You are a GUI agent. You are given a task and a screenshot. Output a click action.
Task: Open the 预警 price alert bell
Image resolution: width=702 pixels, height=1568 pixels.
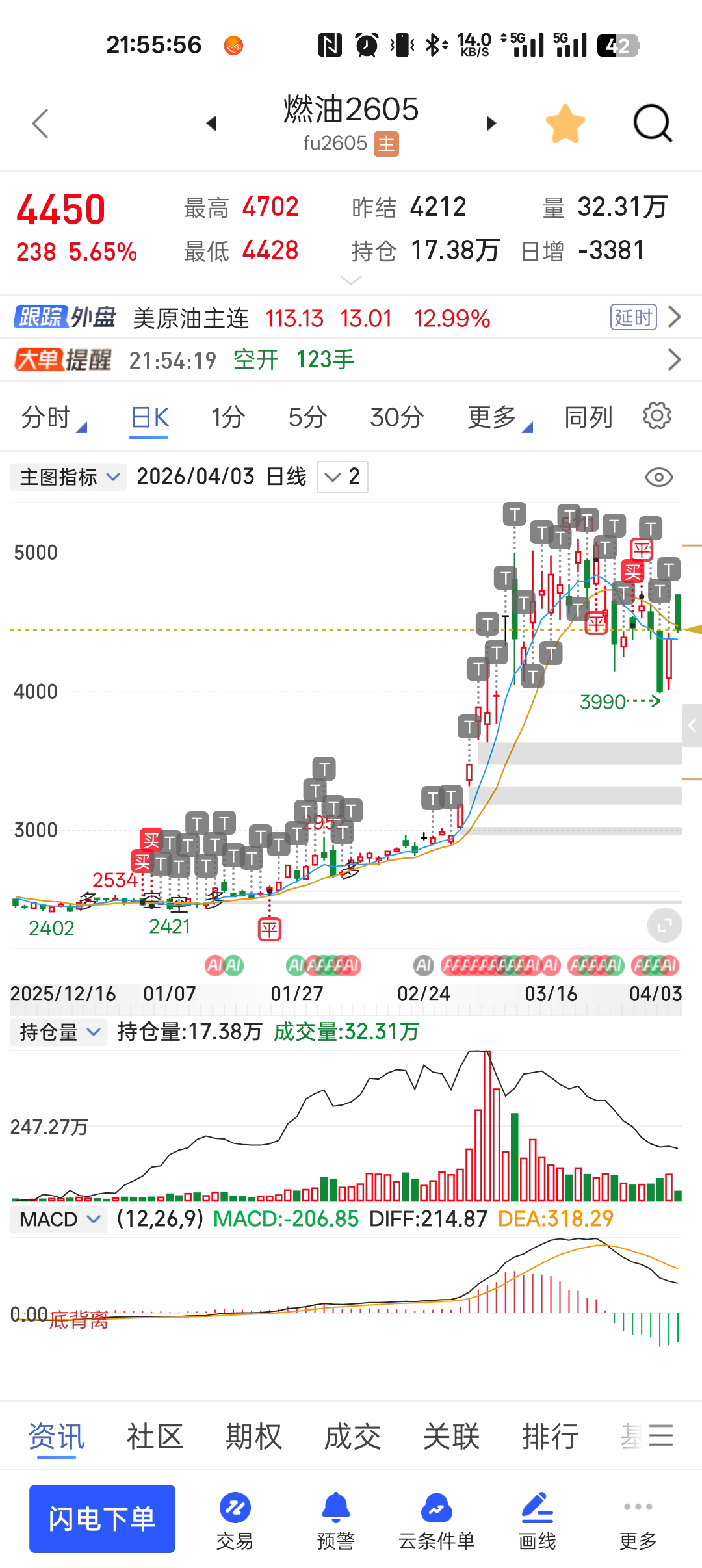point(335,1519)
